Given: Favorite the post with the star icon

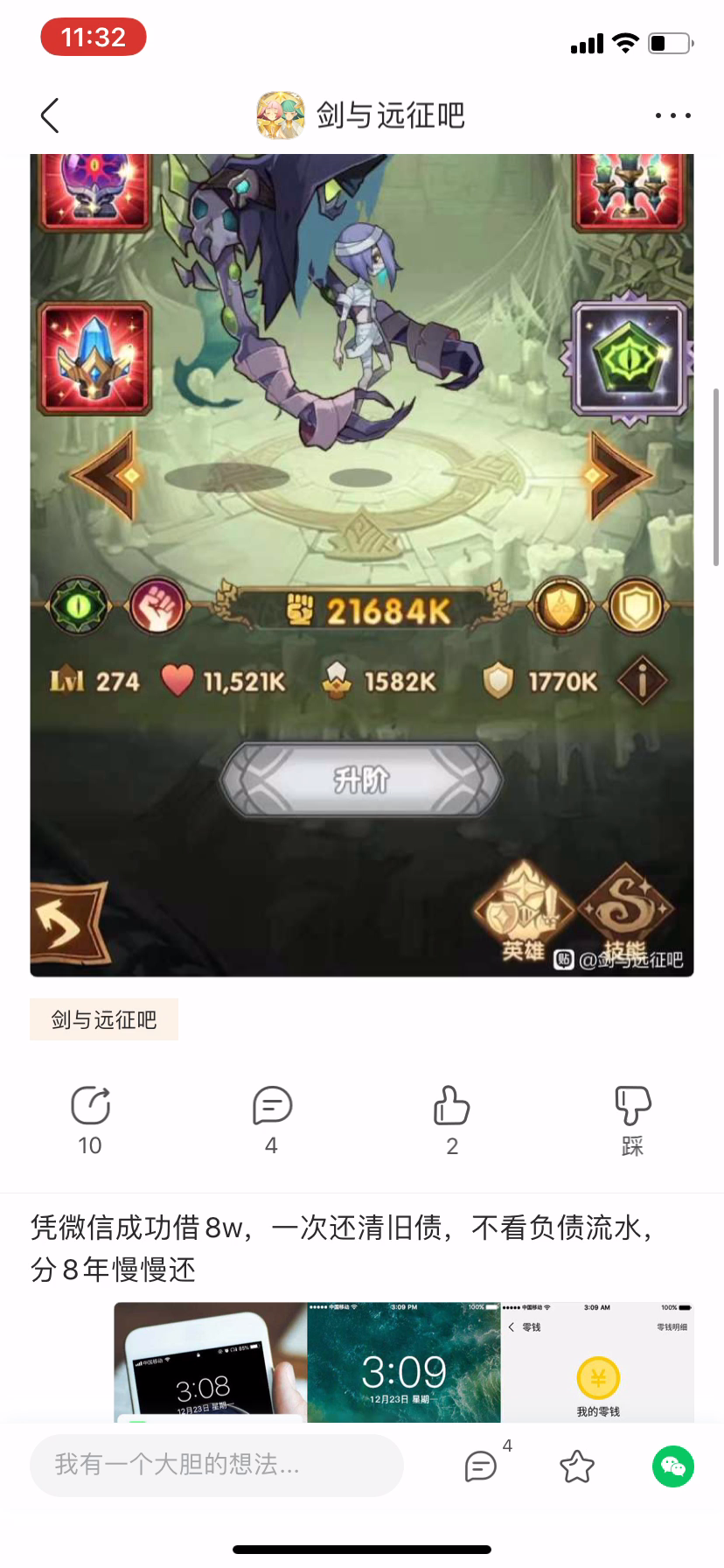Looking at the screenshot, I should click(577, 1466).
